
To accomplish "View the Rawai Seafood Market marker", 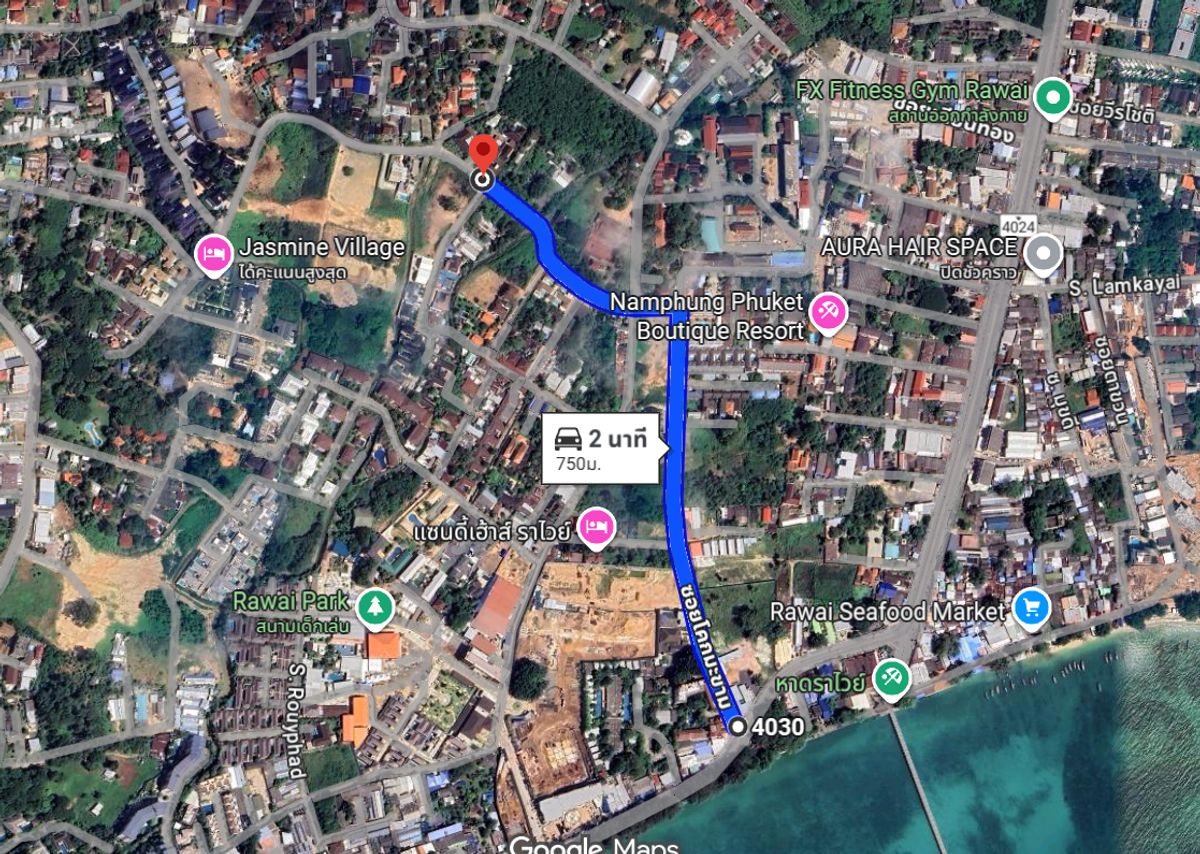I will click(x=1031, y=606).
